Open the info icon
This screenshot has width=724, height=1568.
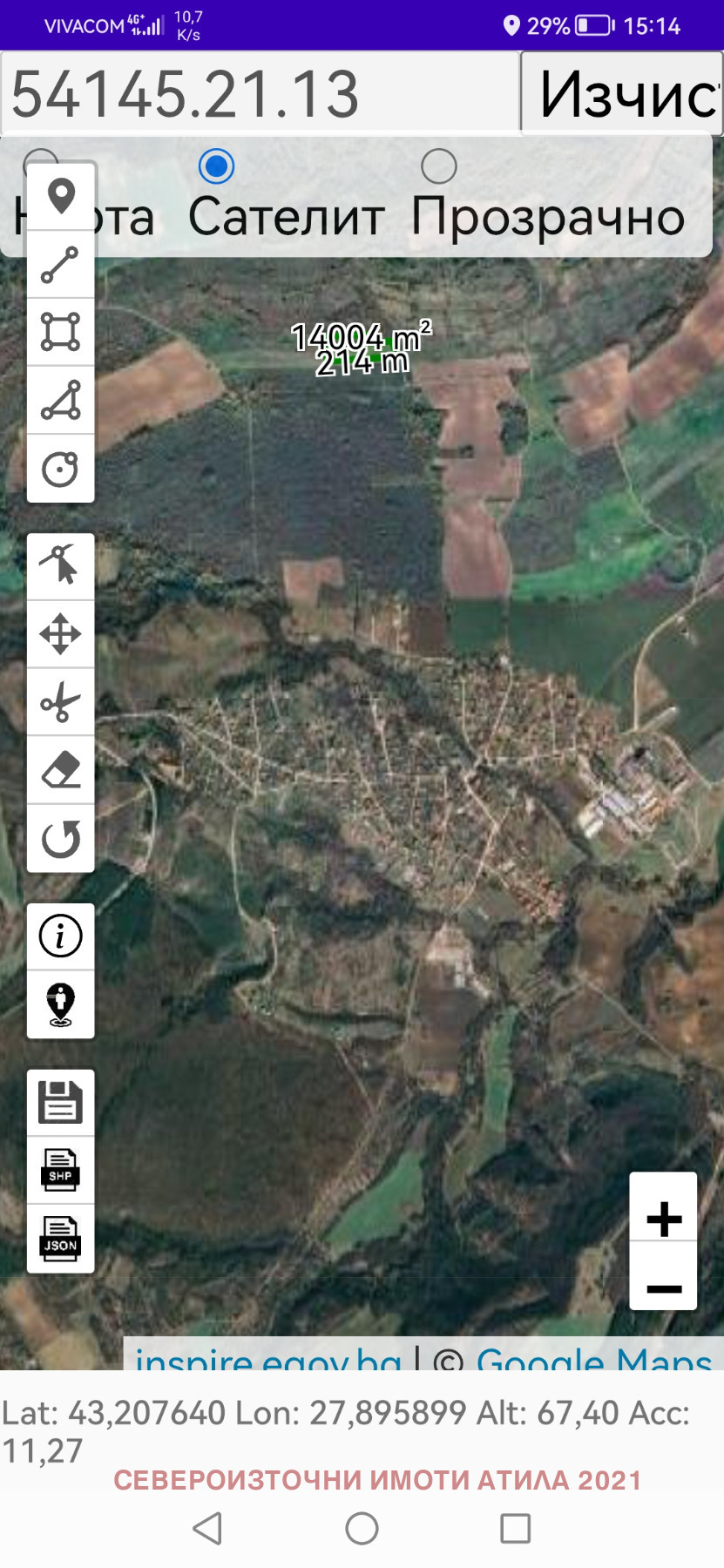pyautogui.click(x=61, y=936)
